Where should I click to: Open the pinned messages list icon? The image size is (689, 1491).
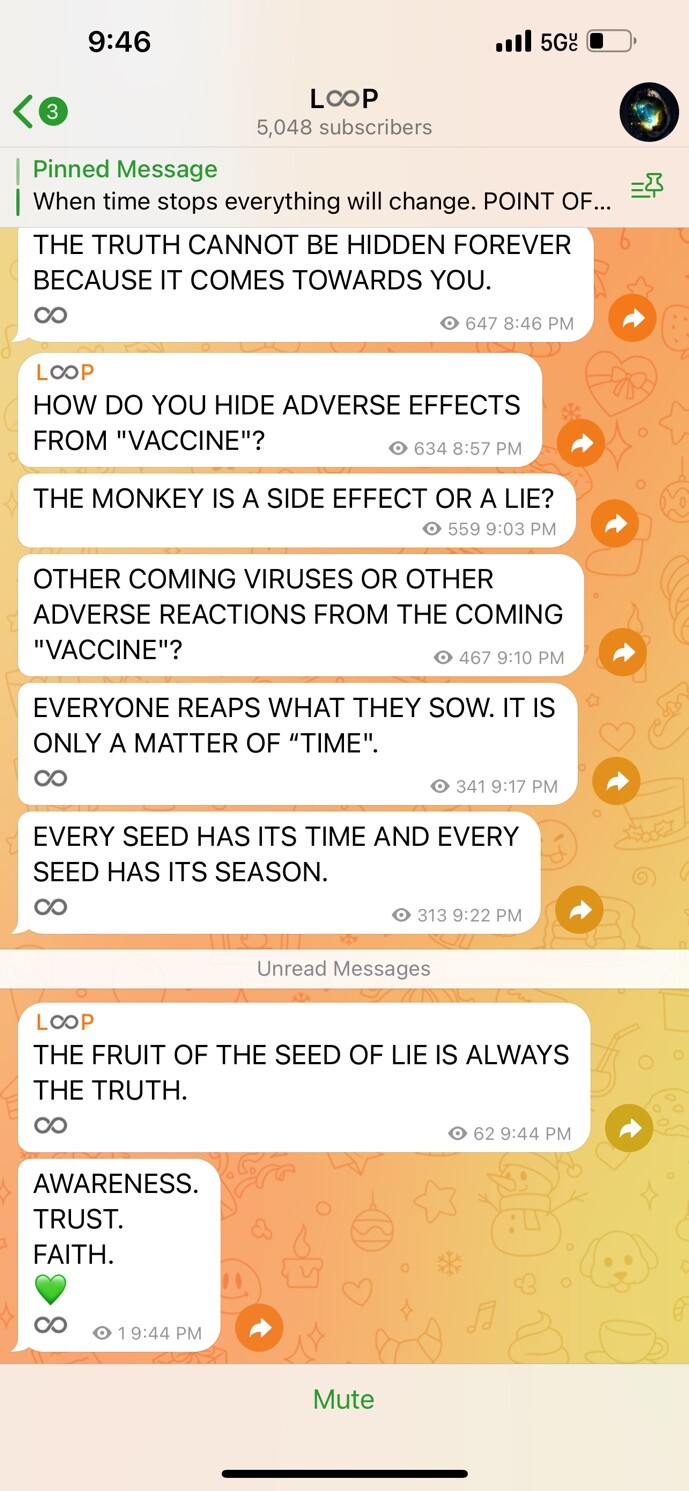click(647, 186)
